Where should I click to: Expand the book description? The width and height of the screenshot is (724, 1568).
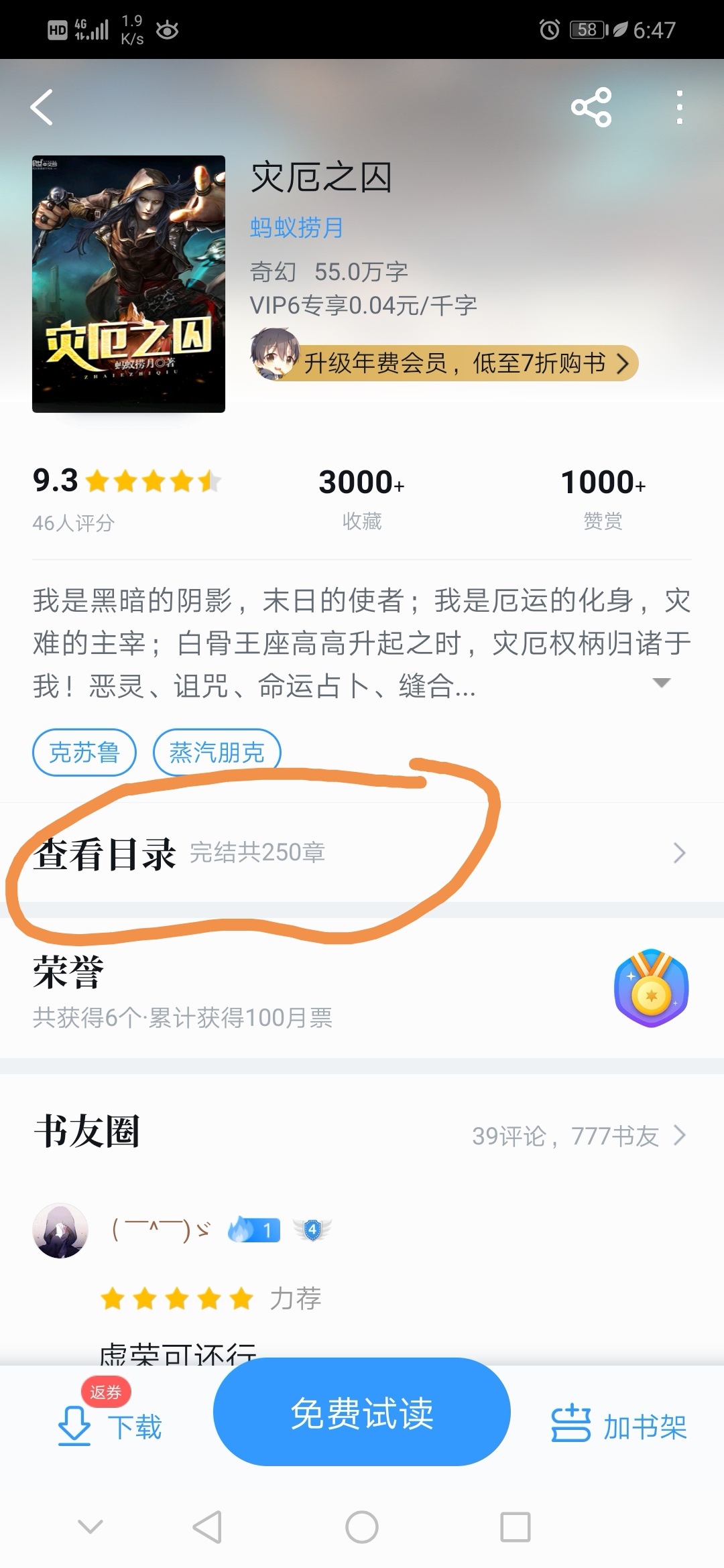pos(662,683)
